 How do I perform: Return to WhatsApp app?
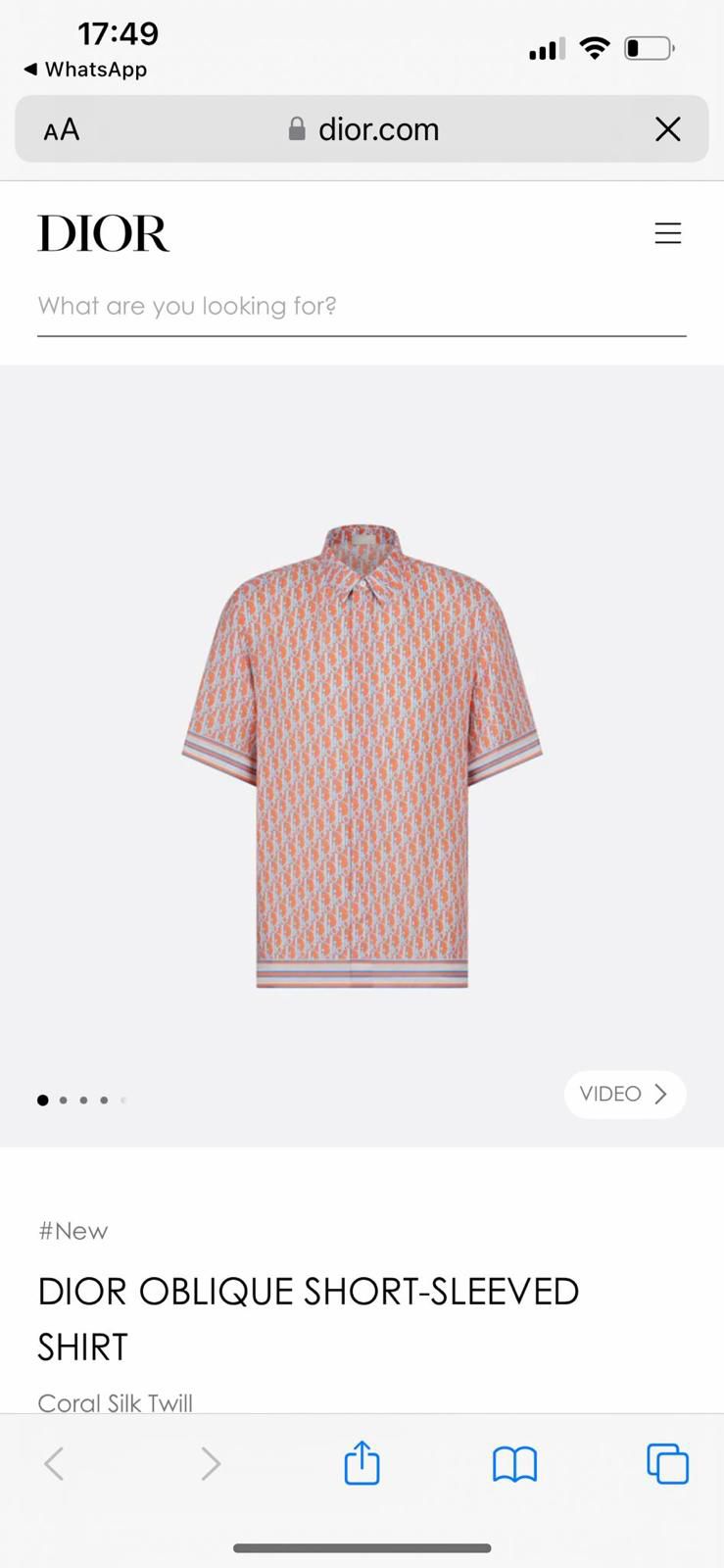click(x=85, y=70)
